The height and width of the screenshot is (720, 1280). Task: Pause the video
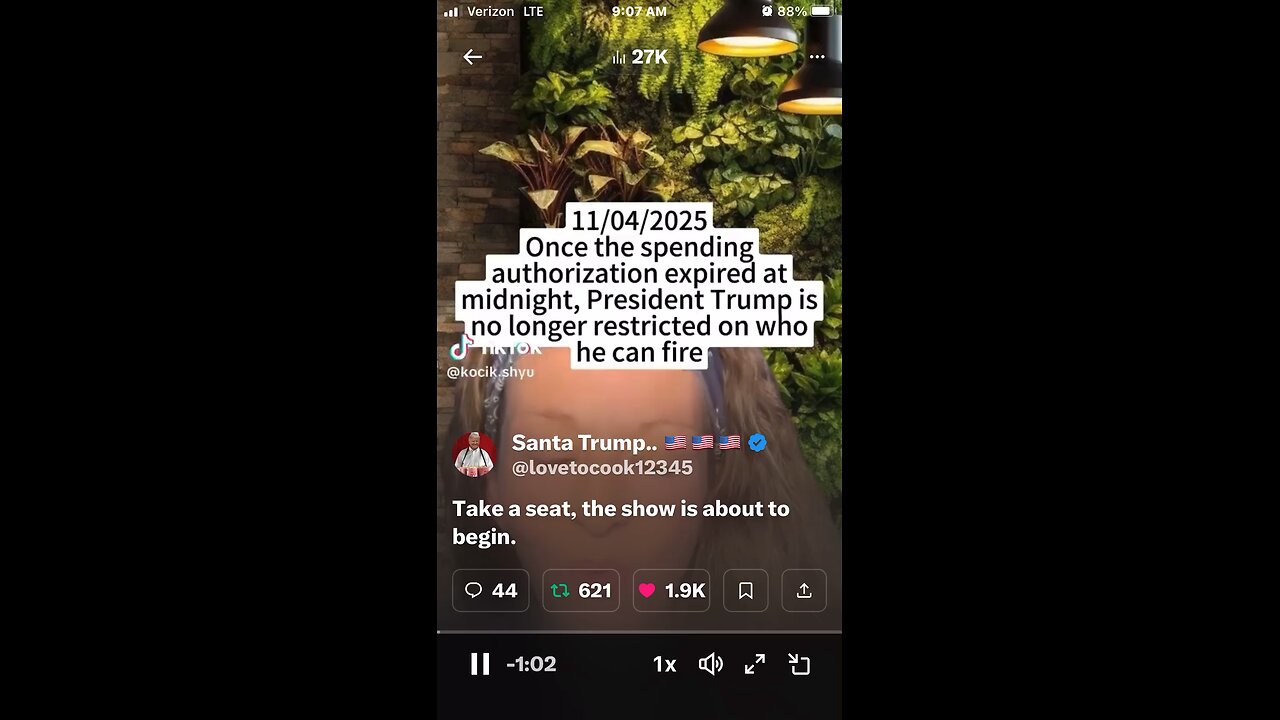(480, 664)
